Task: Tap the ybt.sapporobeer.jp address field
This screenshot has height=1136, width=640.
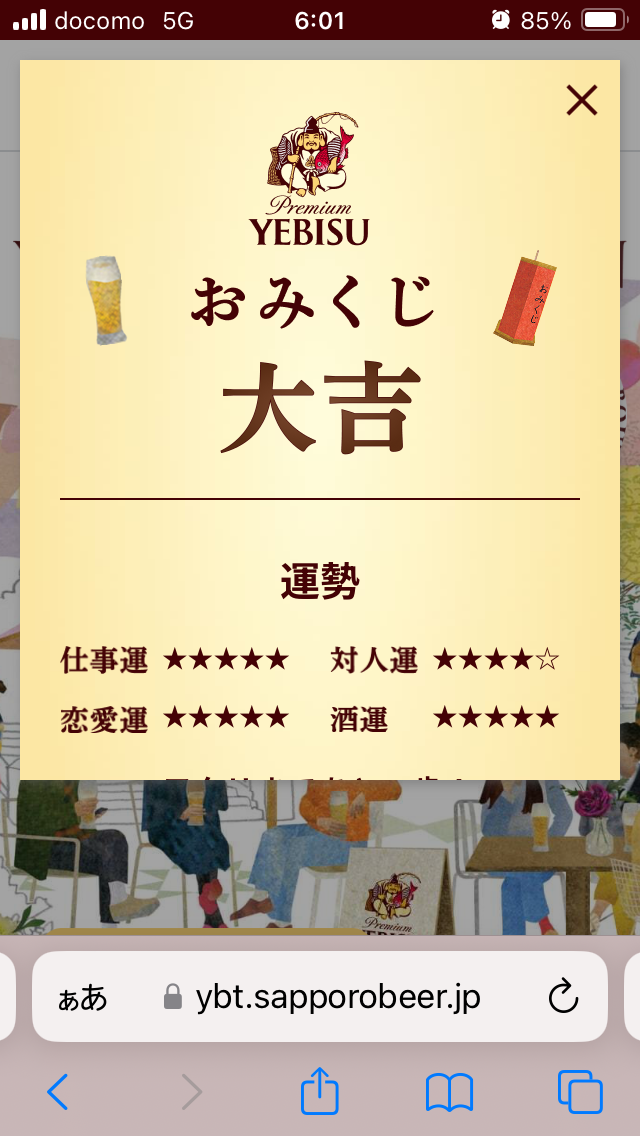Action: pos(320,997)
